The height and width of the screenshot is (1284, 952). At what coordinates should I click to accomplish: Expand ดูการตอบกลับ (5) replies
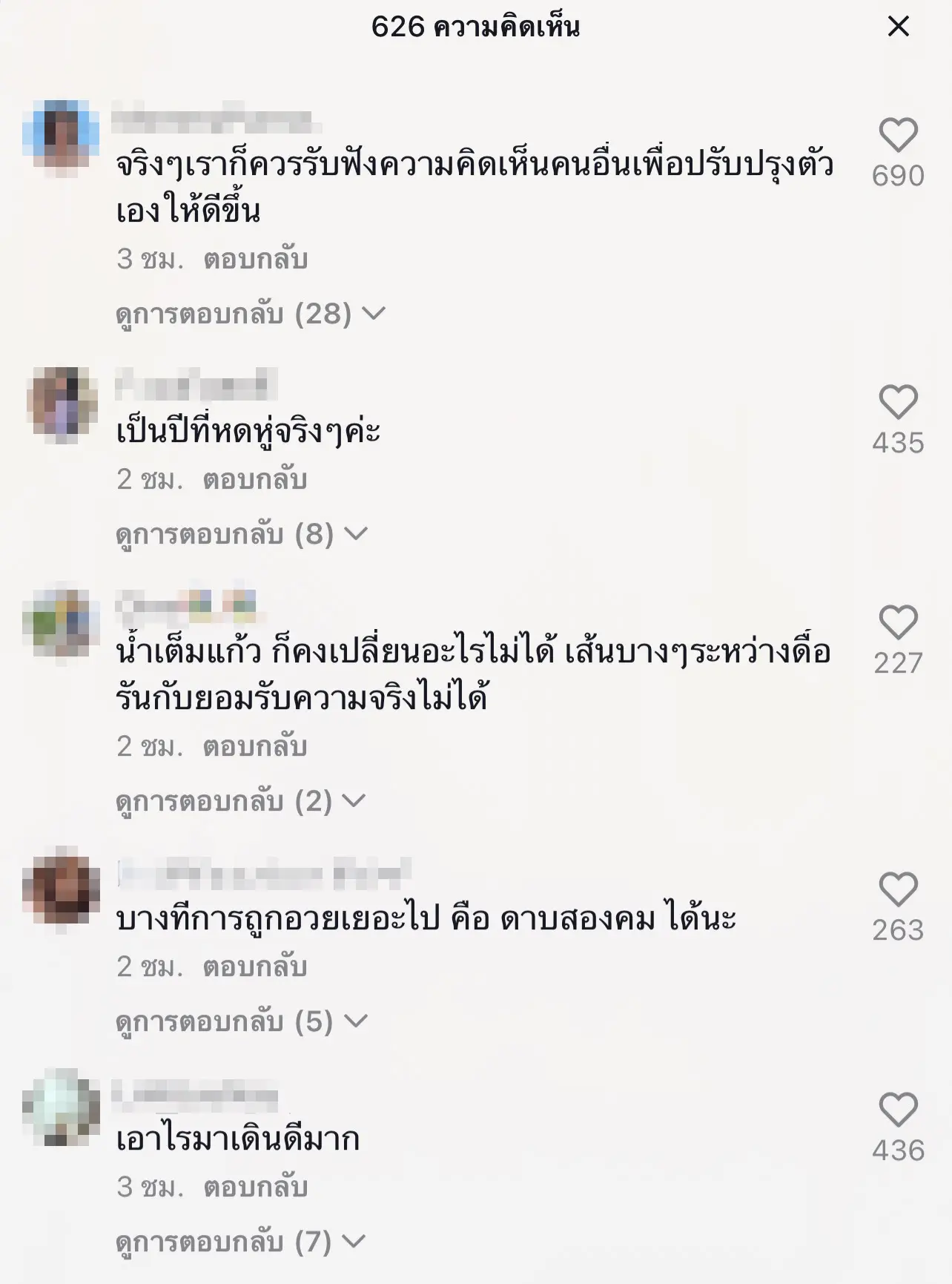[241, 1021]
